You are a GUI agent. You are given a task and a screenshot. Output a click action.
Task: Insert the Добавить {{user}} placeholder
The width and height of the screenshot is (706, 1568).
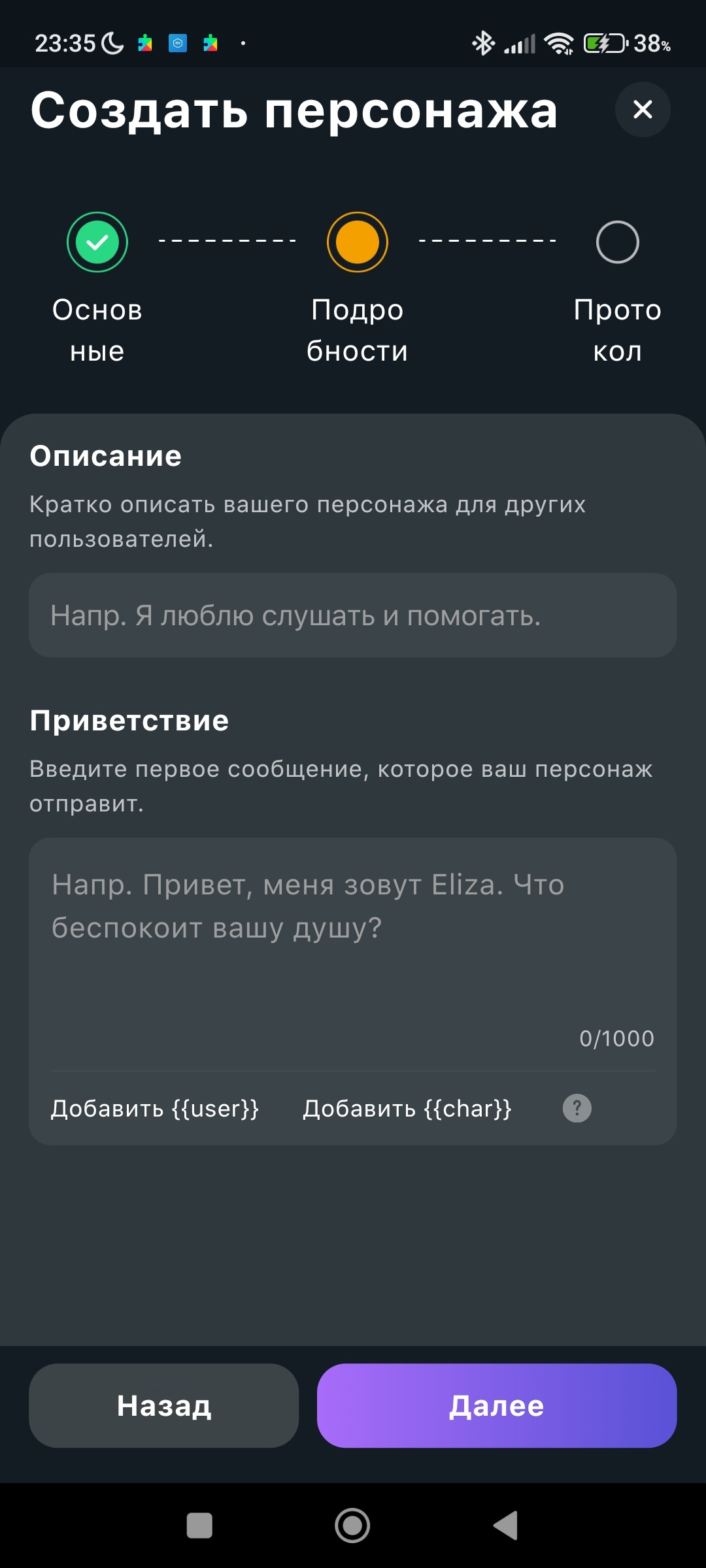point(155,1109)
